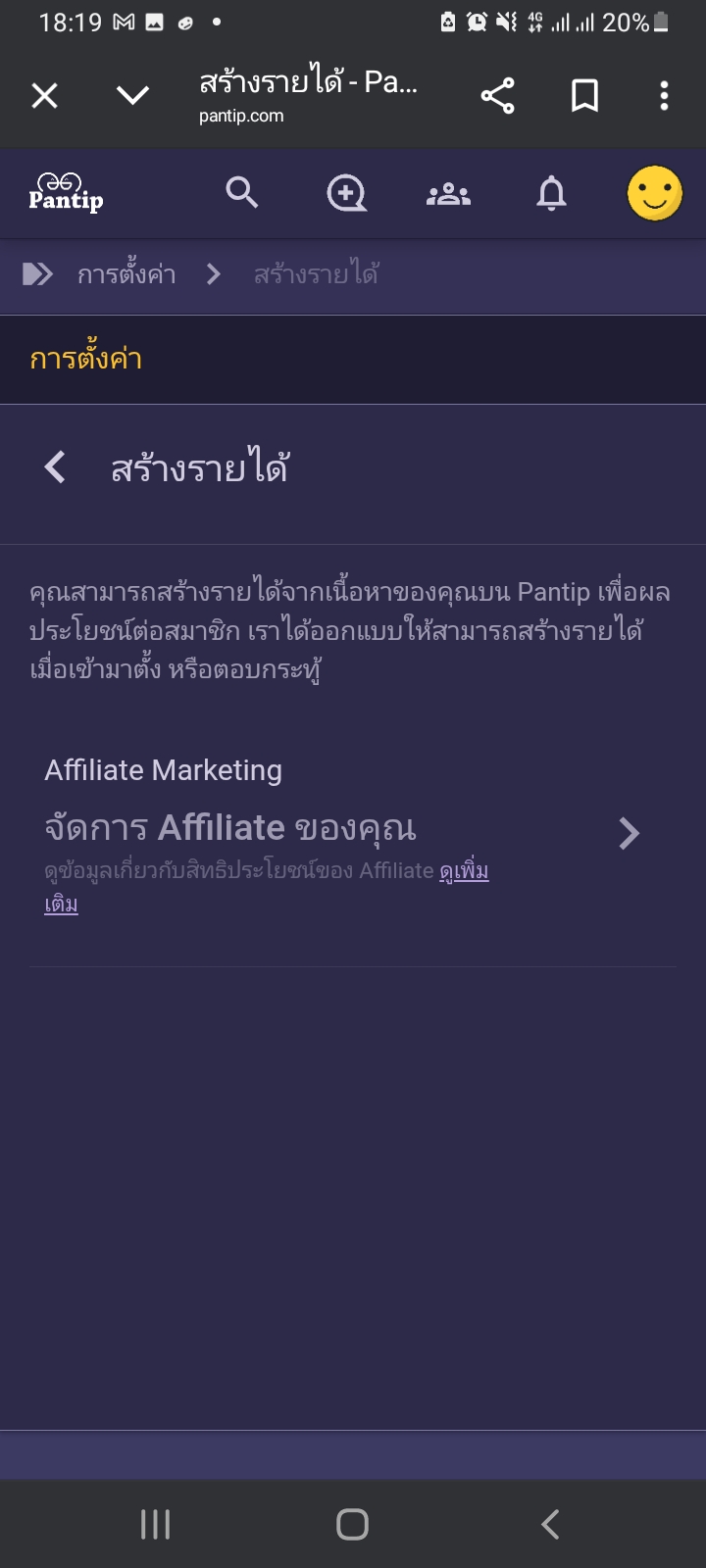Open Pantip search
The width and height of the screenshot is (706, 1568).
242,192
